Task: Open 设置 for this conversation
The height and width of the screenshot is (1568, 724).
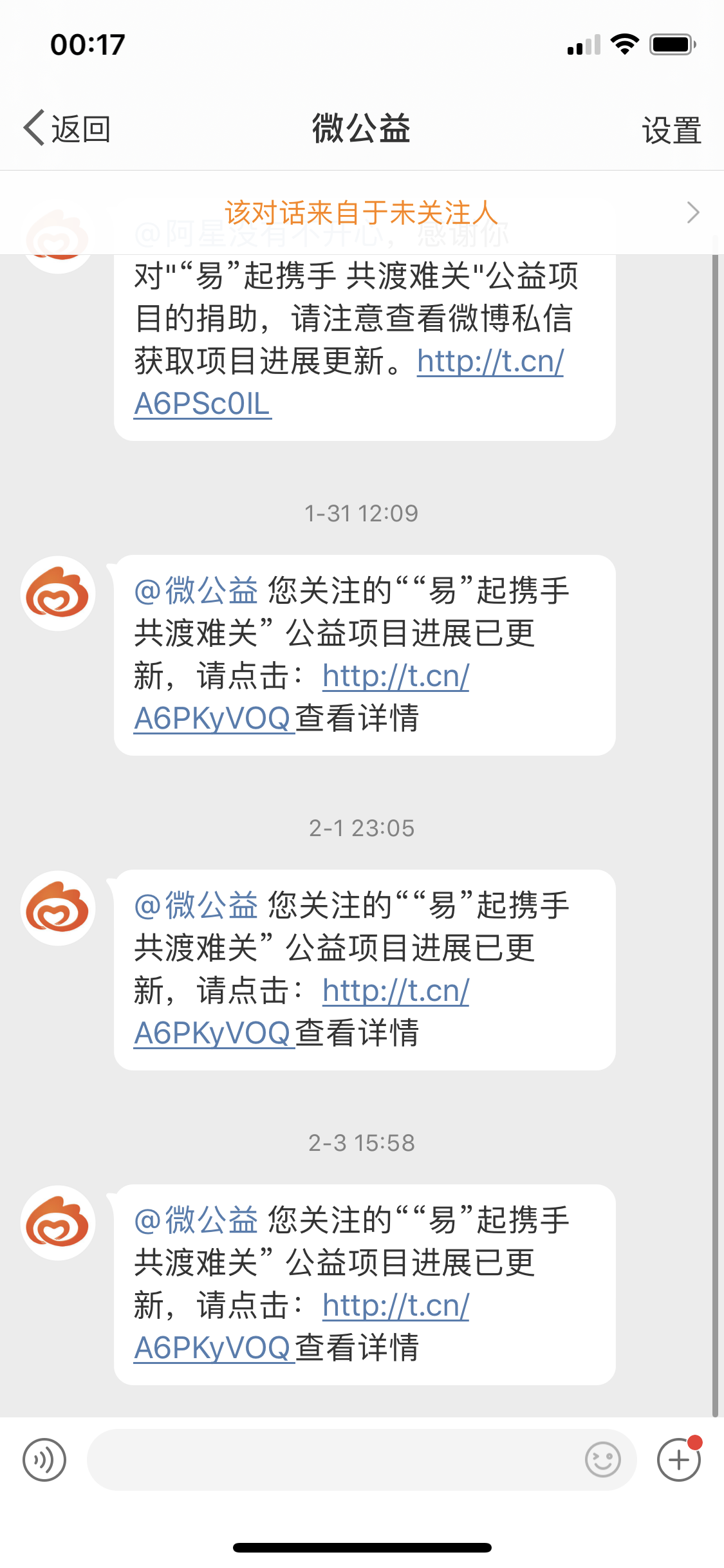Action: pos(671,130)
